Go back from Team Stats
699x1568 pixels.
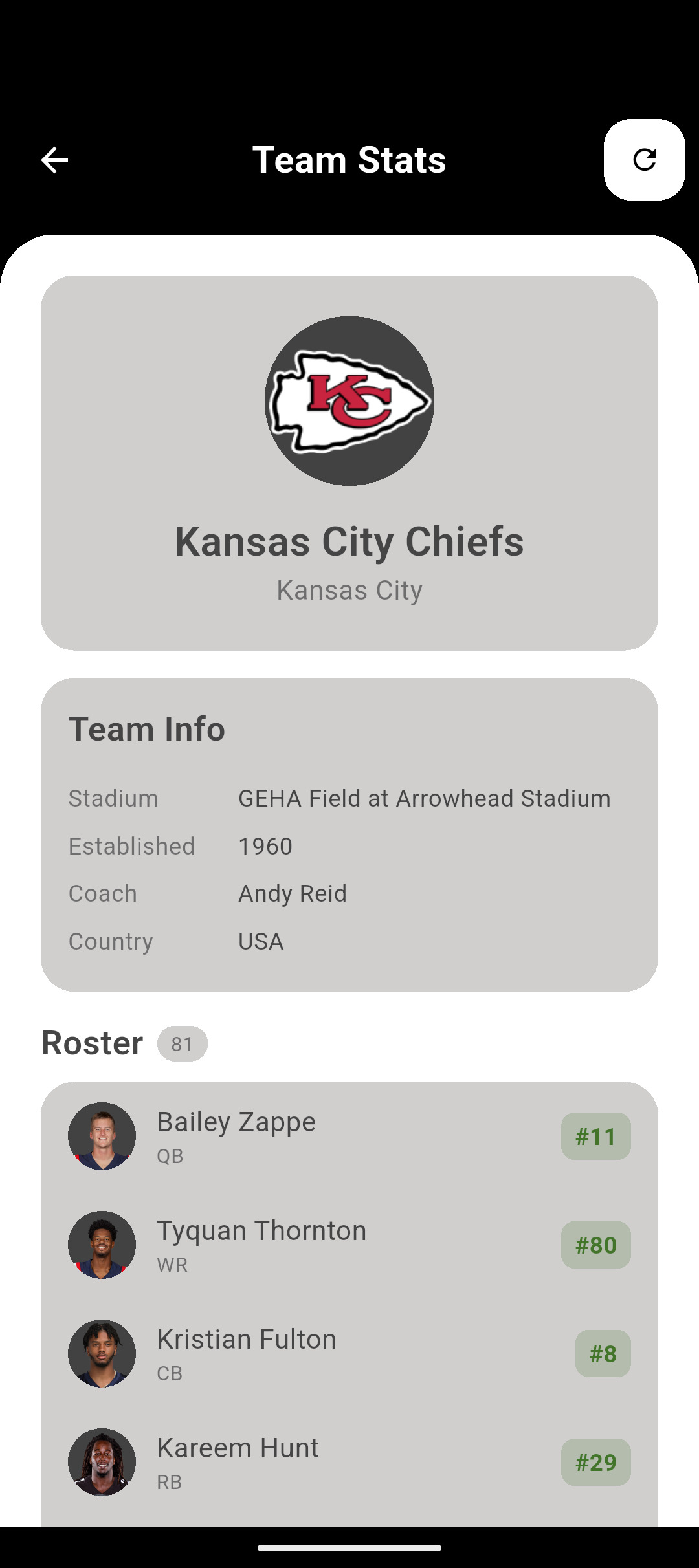pyautogui.click(x=54, y=160)
